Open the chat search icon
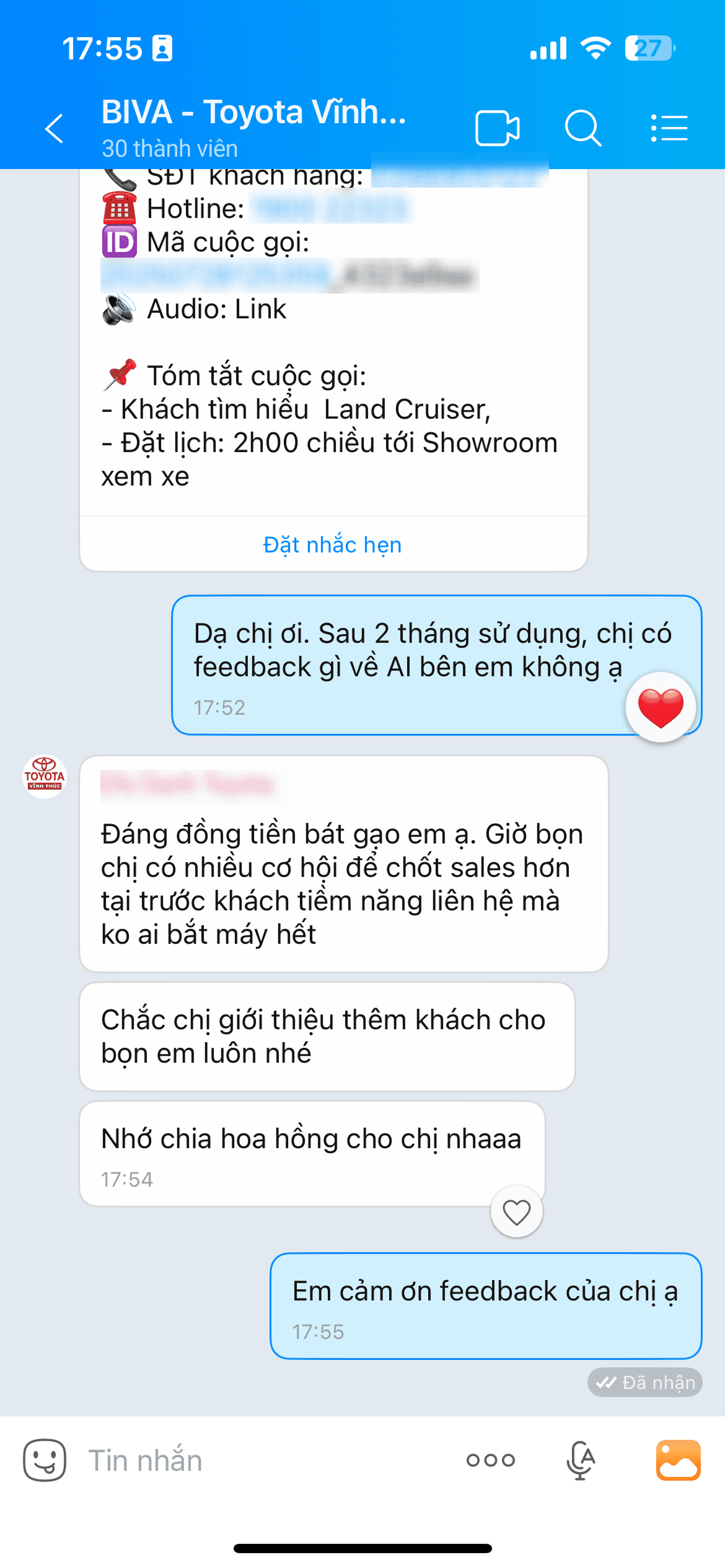This screenshot has height=1568, width=725. point(582,127)
